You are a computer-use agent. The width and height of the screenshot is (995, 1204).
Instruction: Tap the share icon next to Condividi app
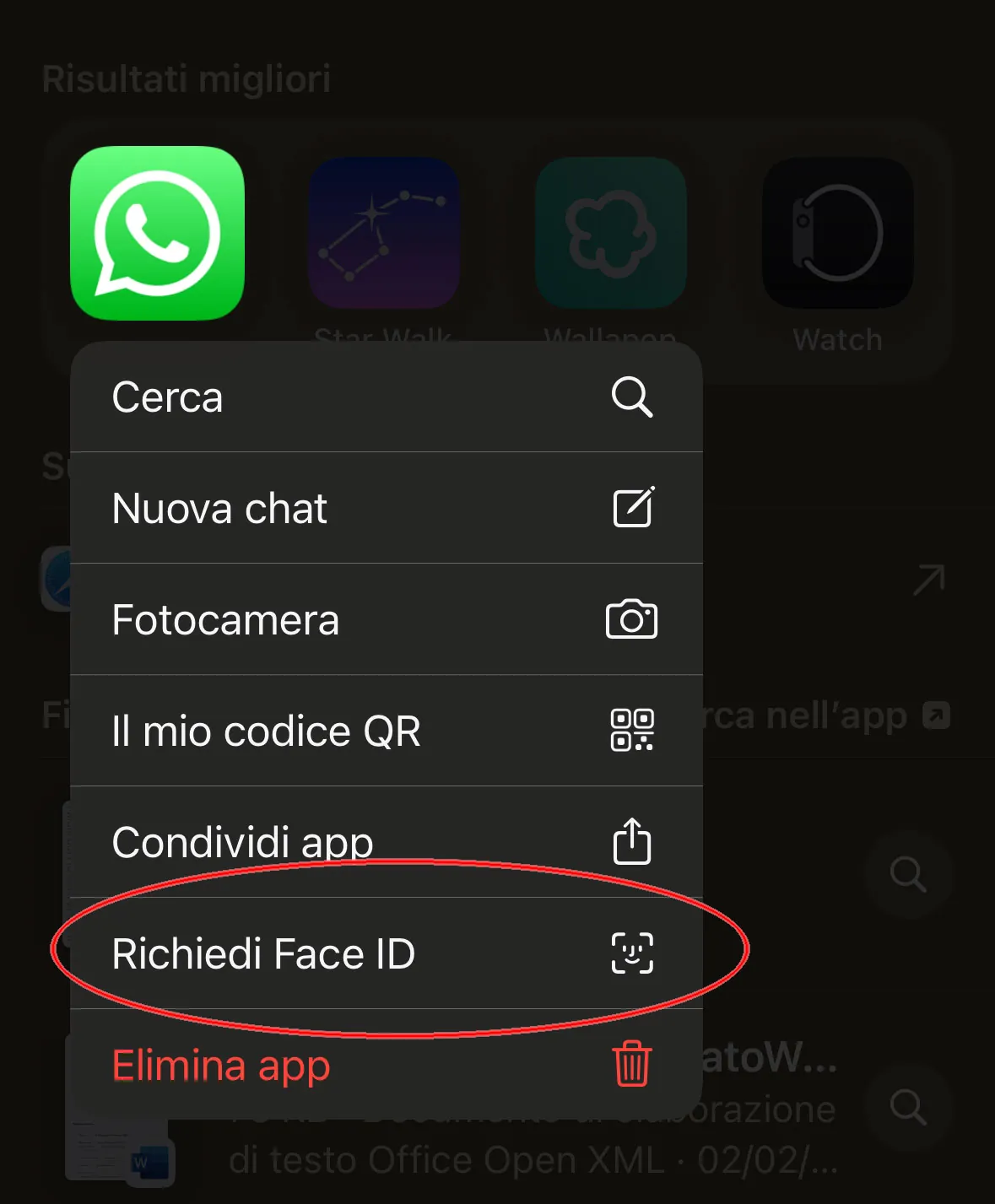point(632,842)
